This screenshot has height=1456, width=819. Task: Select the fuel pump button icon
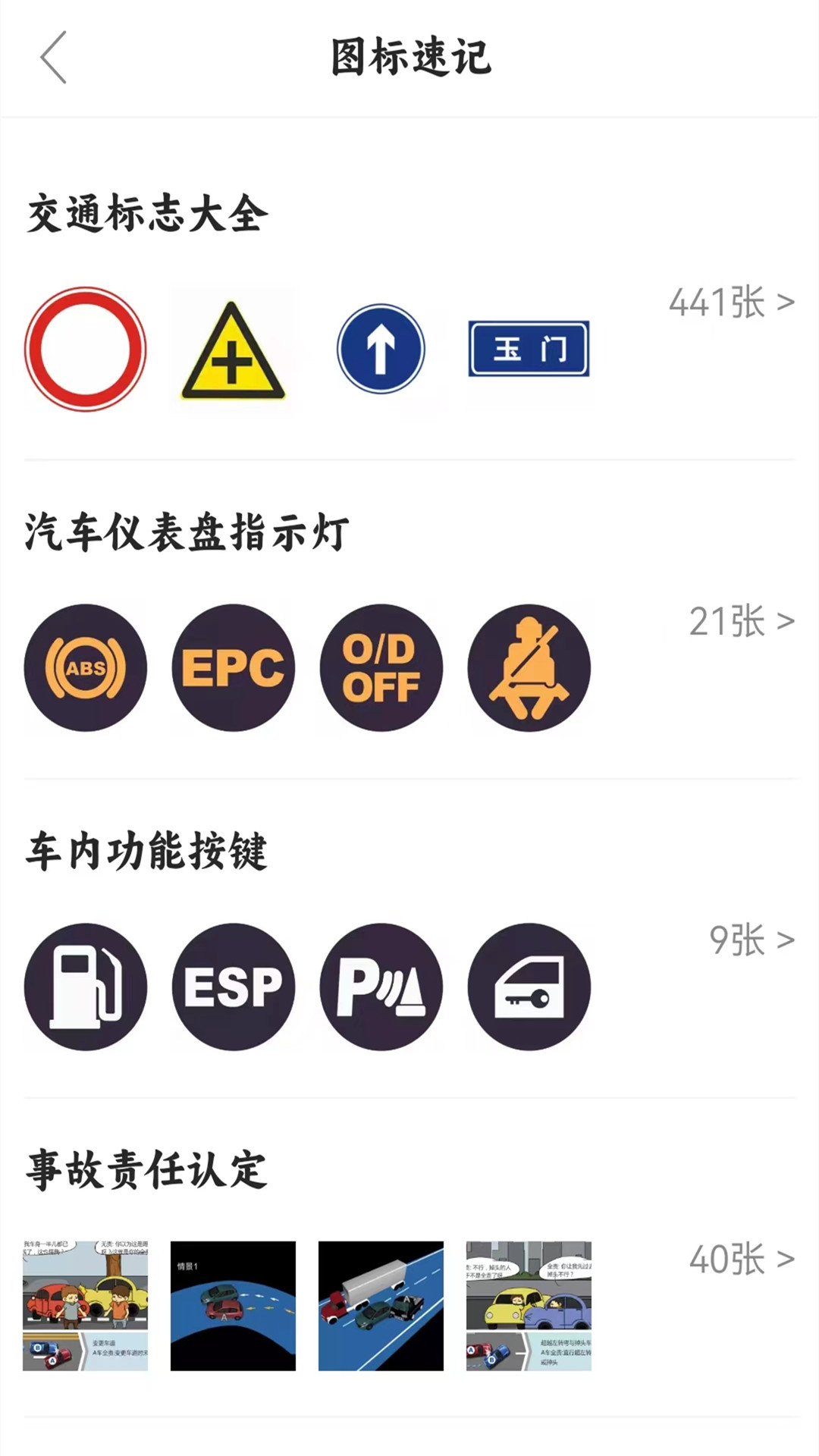point(84,987)
